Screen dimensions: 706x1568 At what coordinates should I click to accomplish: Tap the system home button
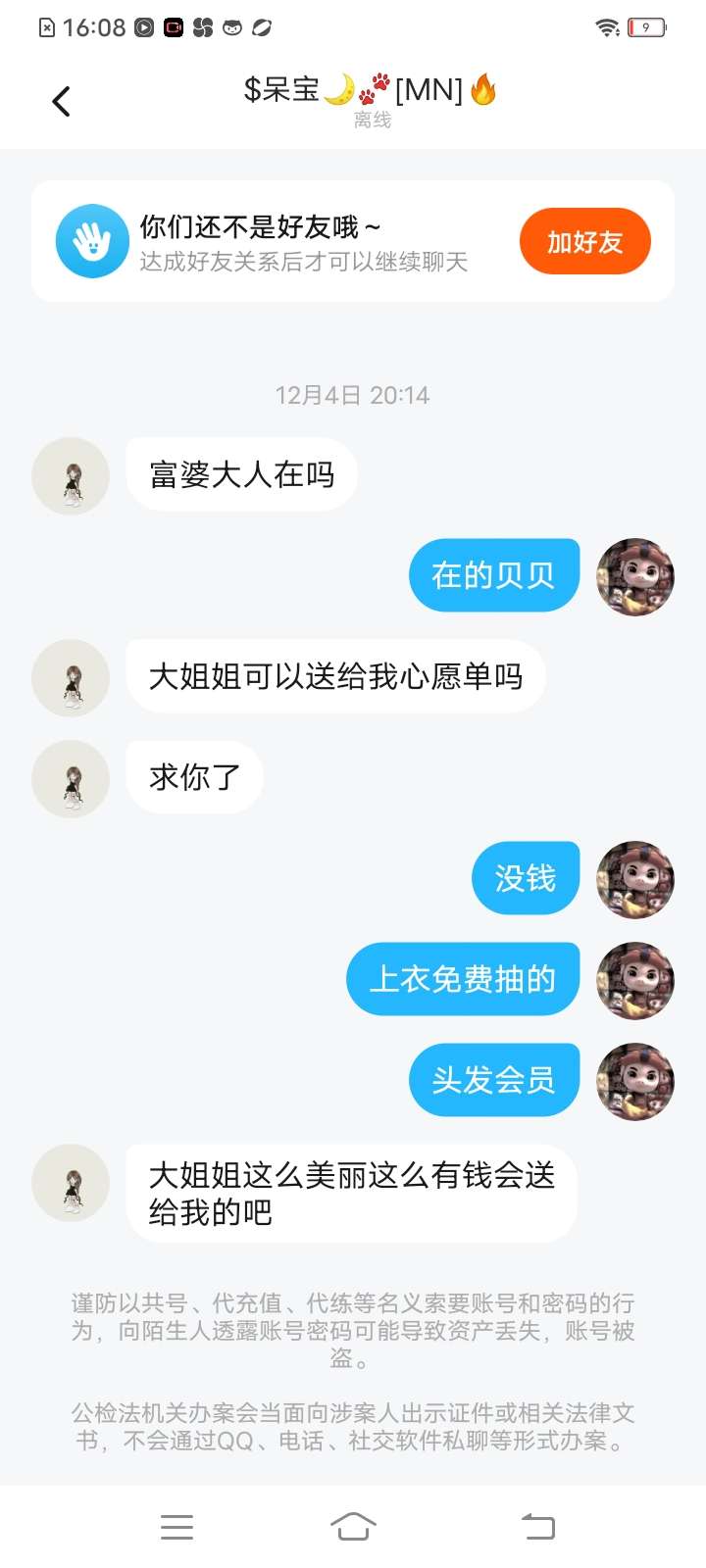353,1526
